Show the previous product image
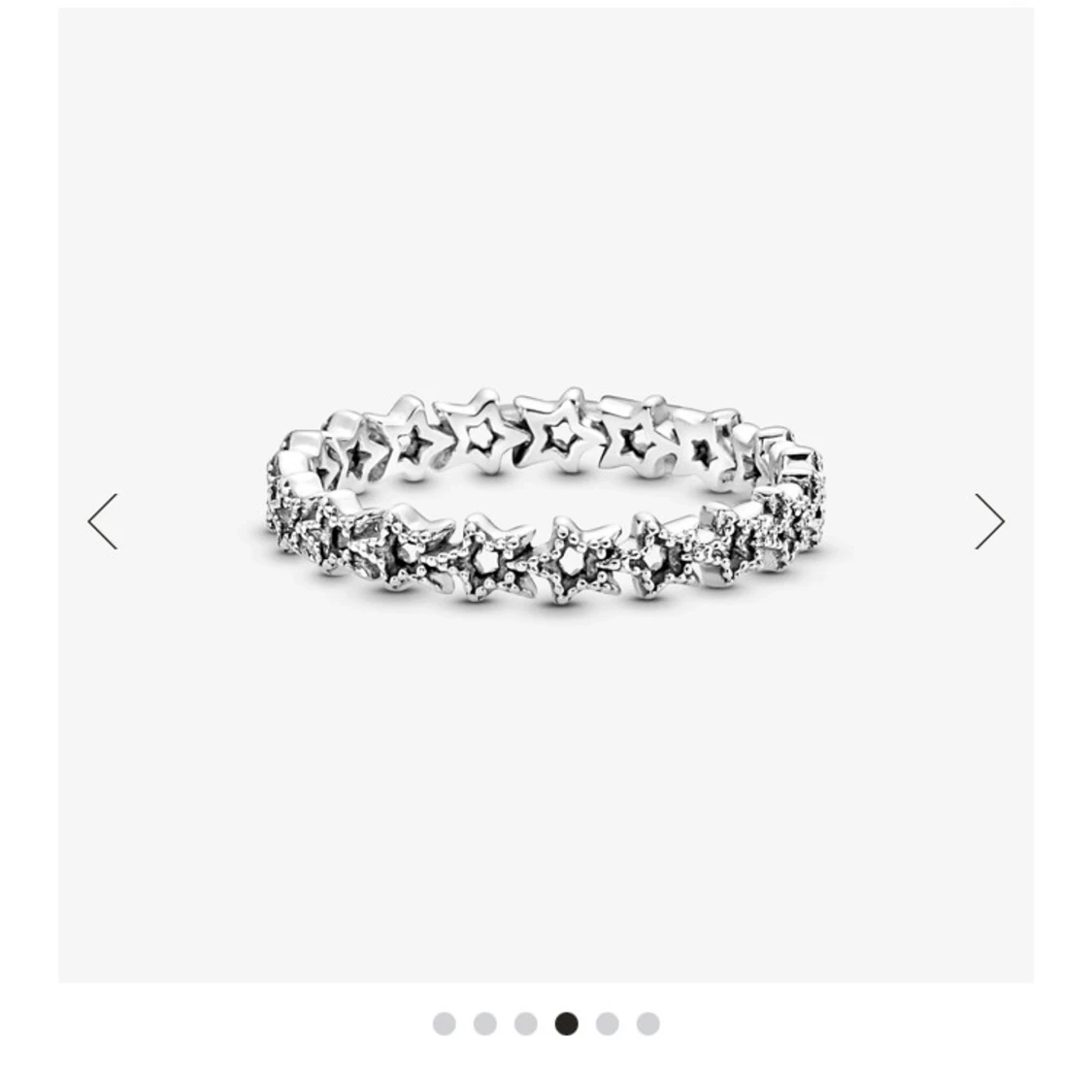The image size is (1092, 1092). (x=103, y=521)
